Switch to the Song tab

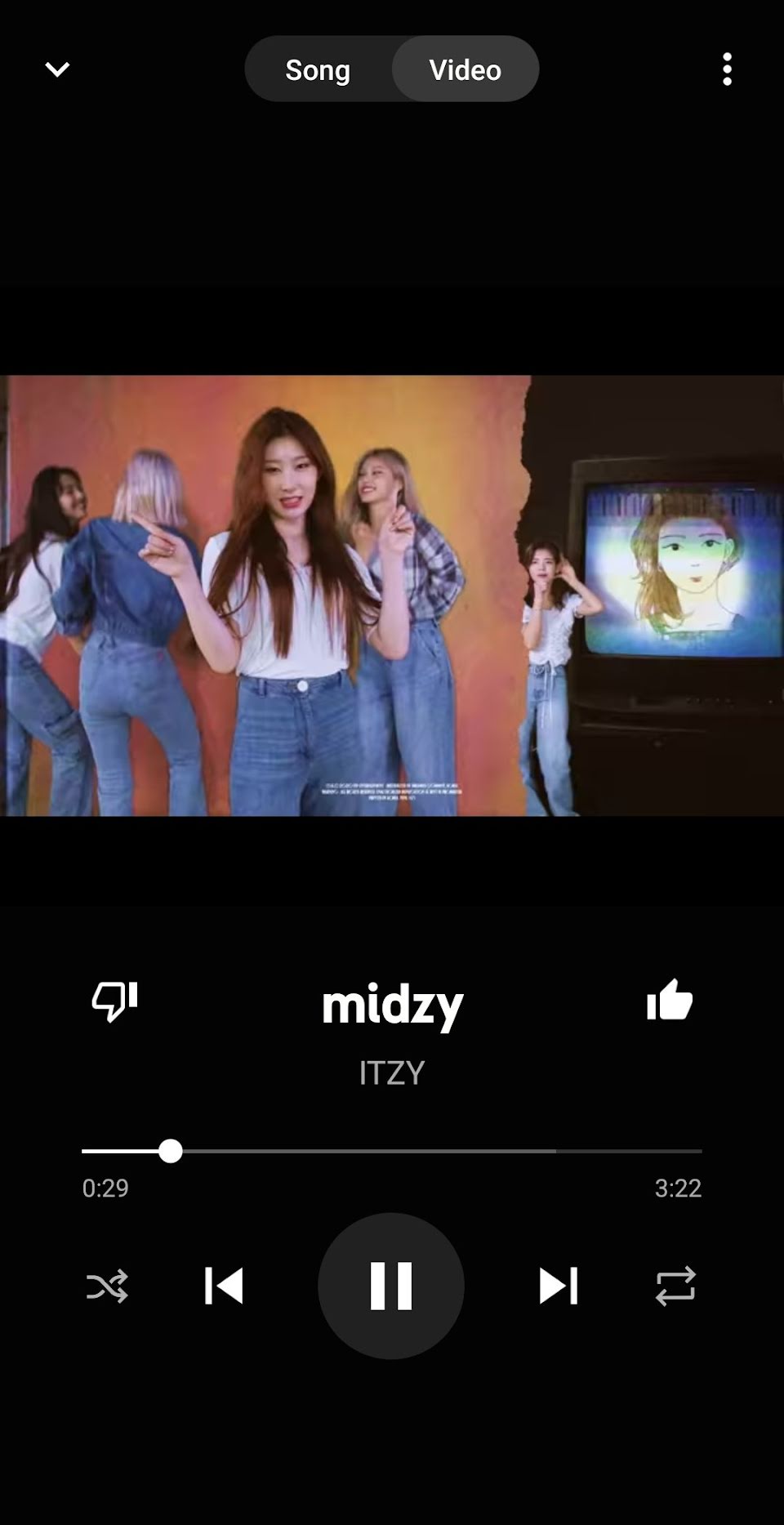[x=318, y=69]
